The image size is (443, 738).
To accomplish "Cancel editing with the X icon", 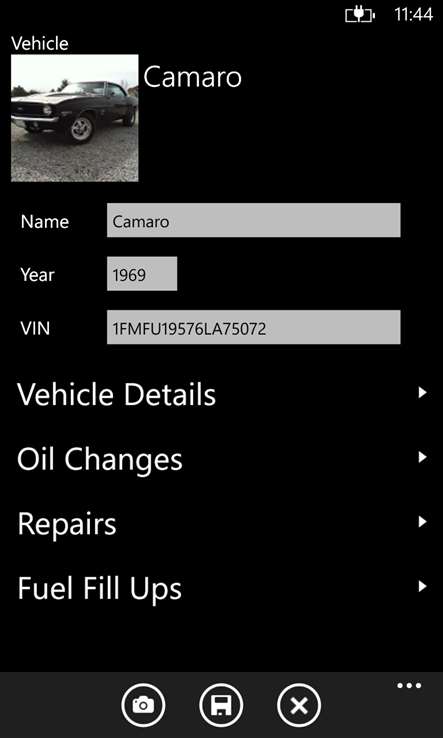I will (x=299, y=705).
